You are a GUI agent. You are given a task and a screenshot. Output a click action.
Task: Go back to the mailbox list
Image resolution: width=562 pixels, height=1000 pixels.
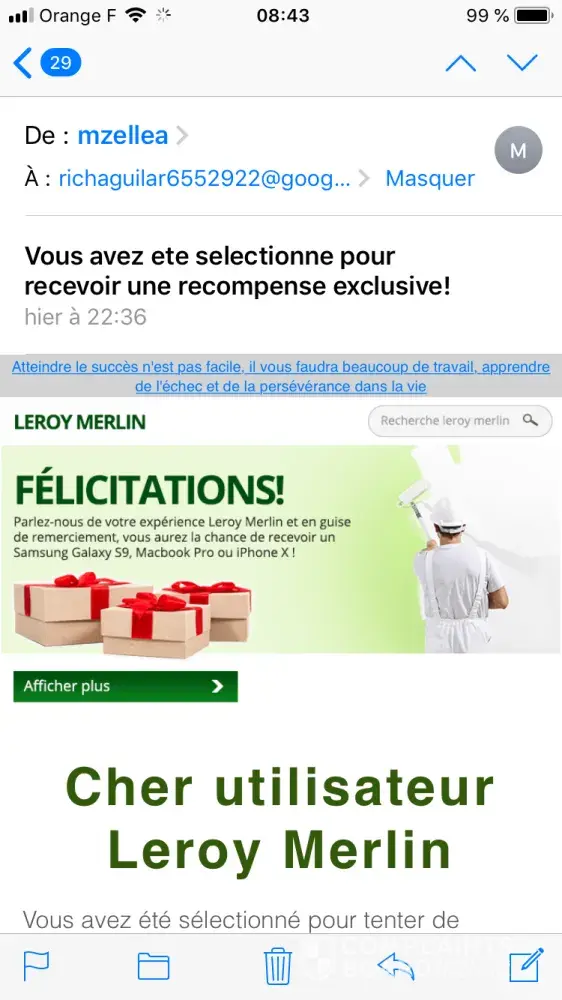[47, 62]
